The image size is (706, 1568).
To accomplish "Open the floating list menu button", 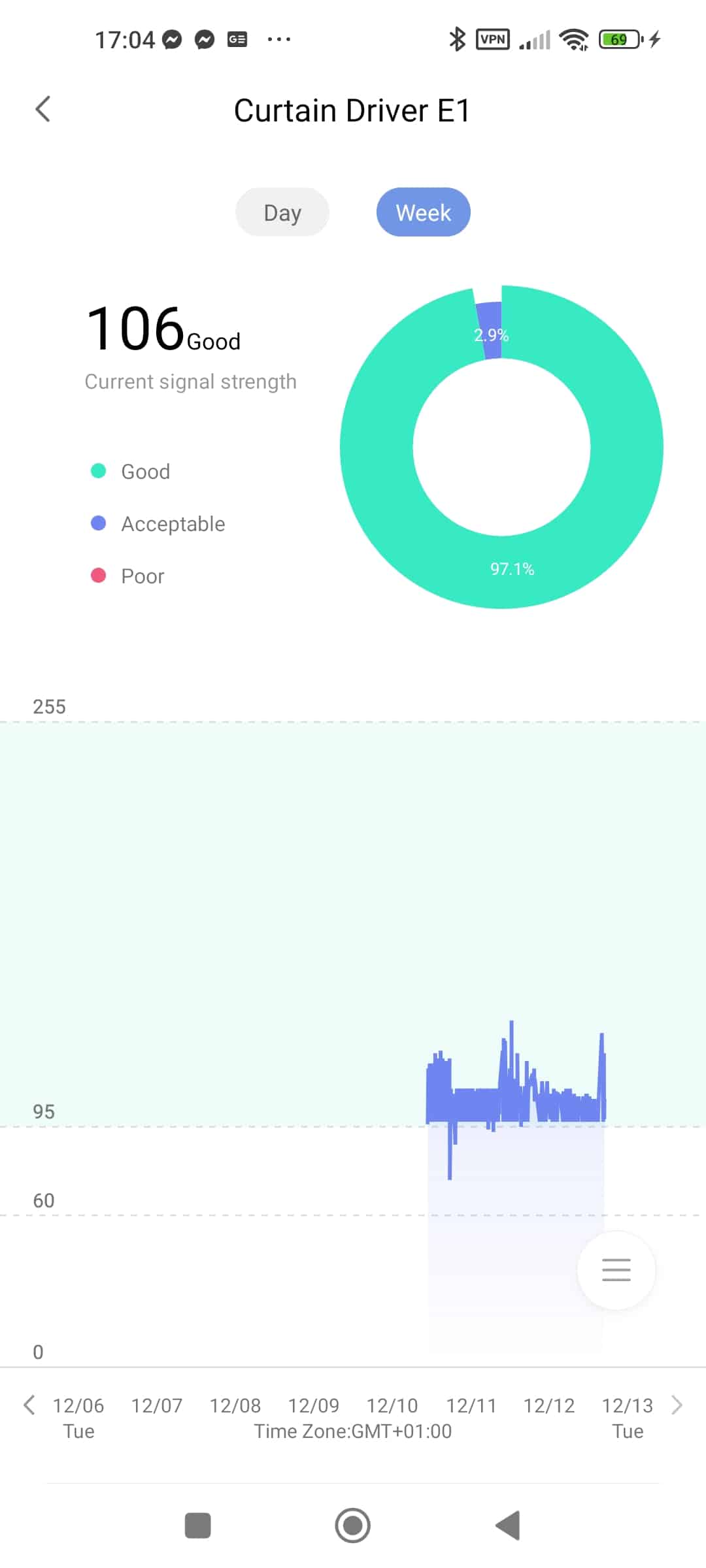I will [x=616, y=1269].
